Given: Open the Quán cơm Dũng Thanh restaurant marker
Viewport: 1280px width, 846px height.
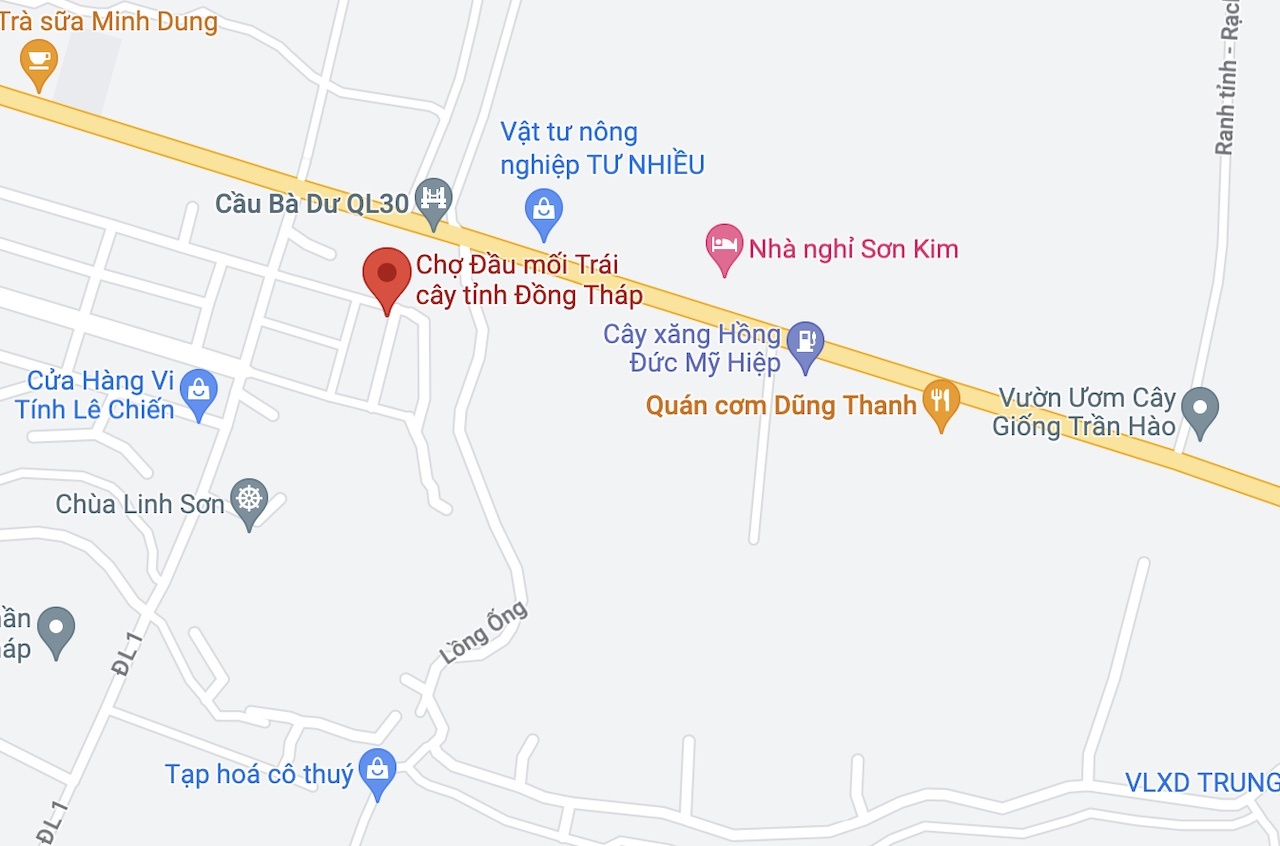Looking at the screenshot, I should point(940,401).
